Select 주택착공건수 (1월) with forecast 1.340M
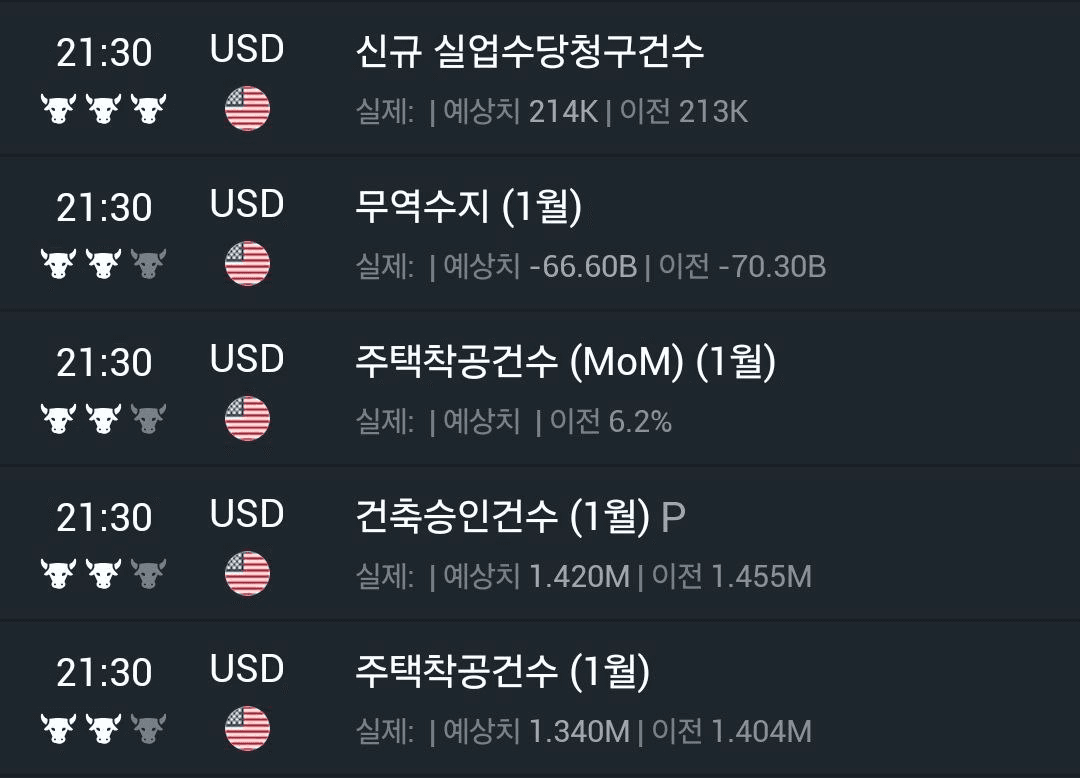Viewport: 1080px width, 778px height. pyautogui.click(x=502, y=672)
